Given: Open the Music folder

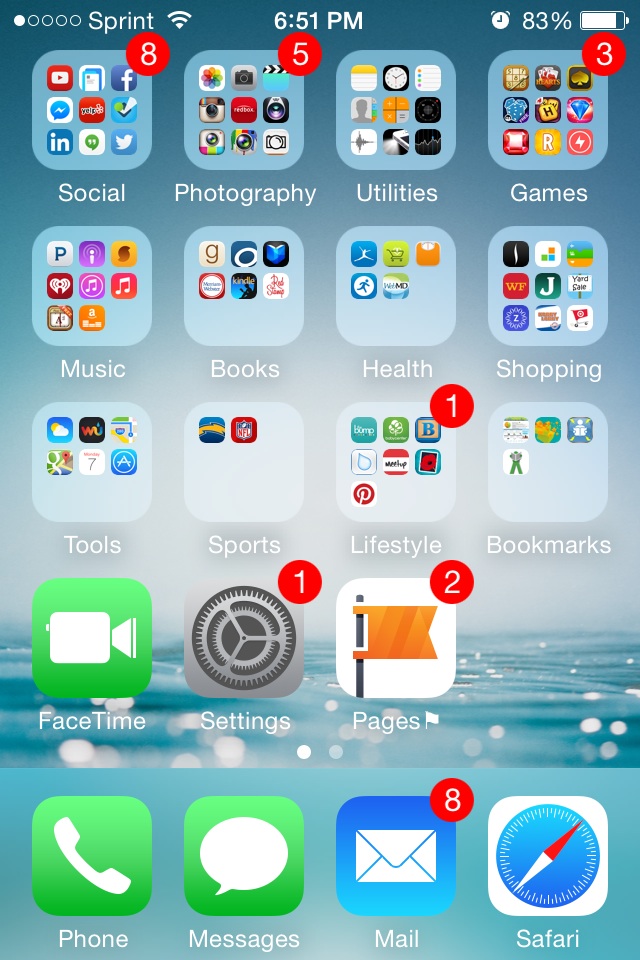Looking at the screenshot, I should click(x=92, y=286).
